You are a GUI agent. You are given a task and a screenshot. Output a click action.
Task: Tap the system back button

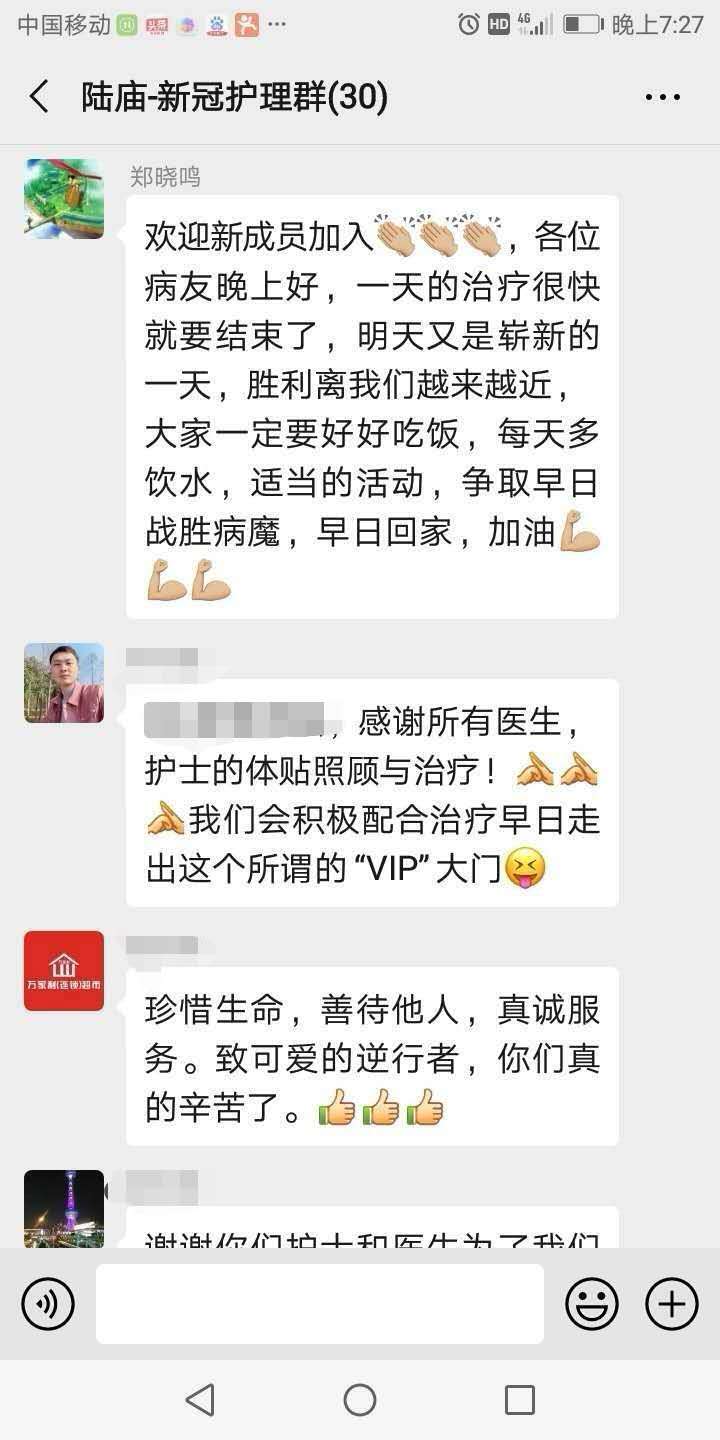(x=200, y=1400)
